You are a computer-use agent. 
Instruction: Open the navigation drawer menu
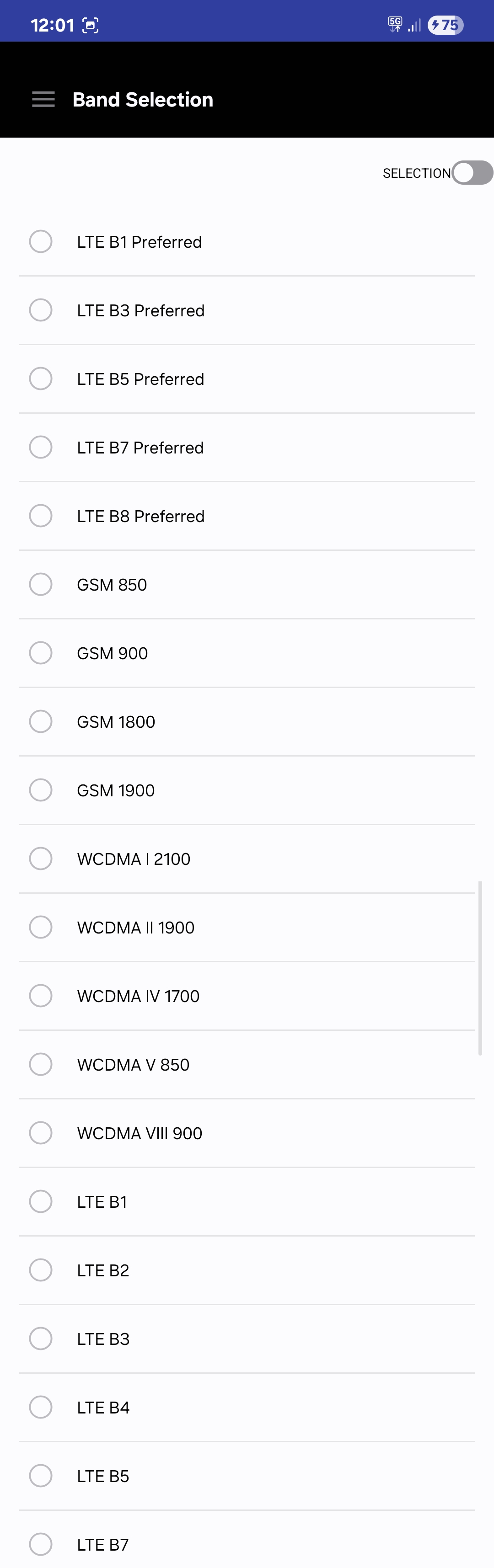tap(43, 99)
